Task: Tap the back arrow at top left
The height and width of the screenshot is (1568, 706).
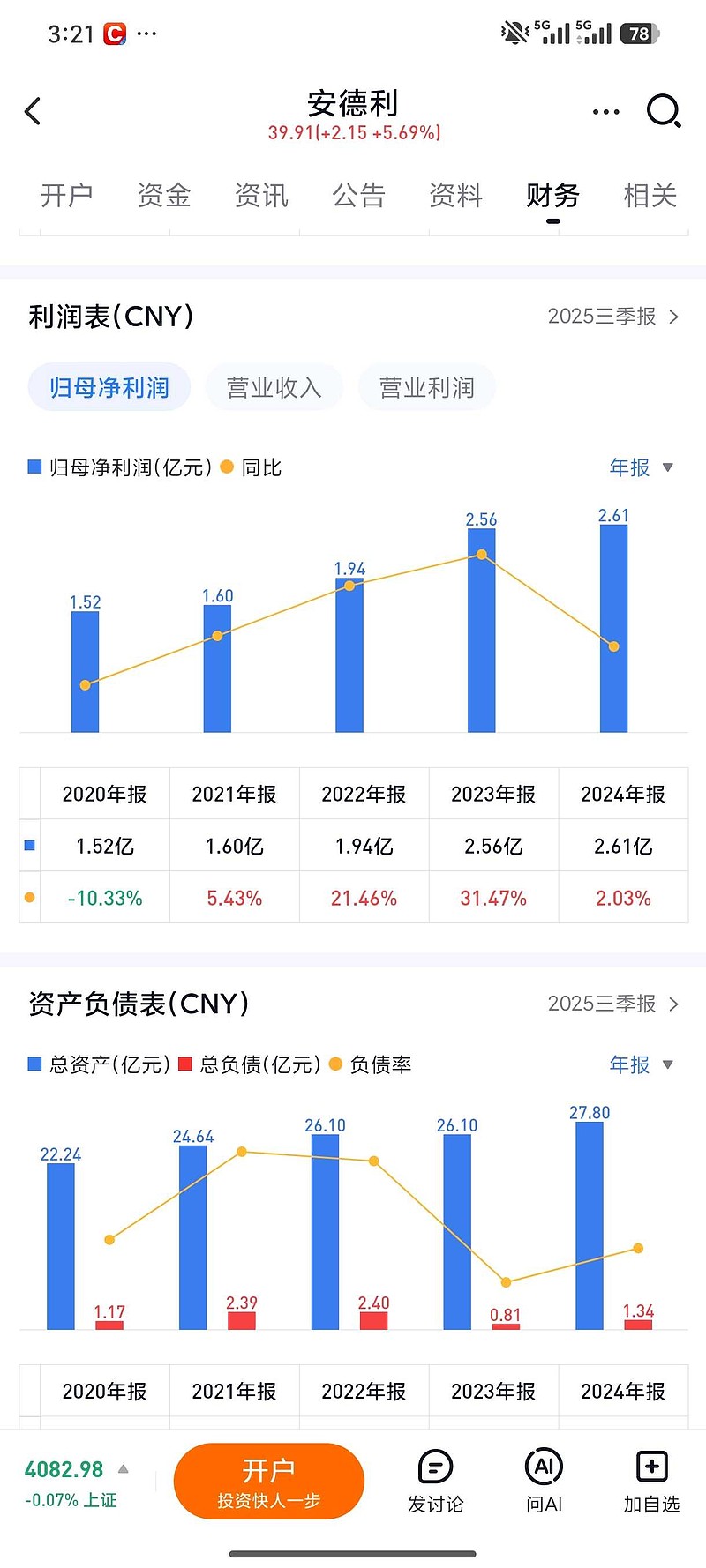Action: point(33,111)
